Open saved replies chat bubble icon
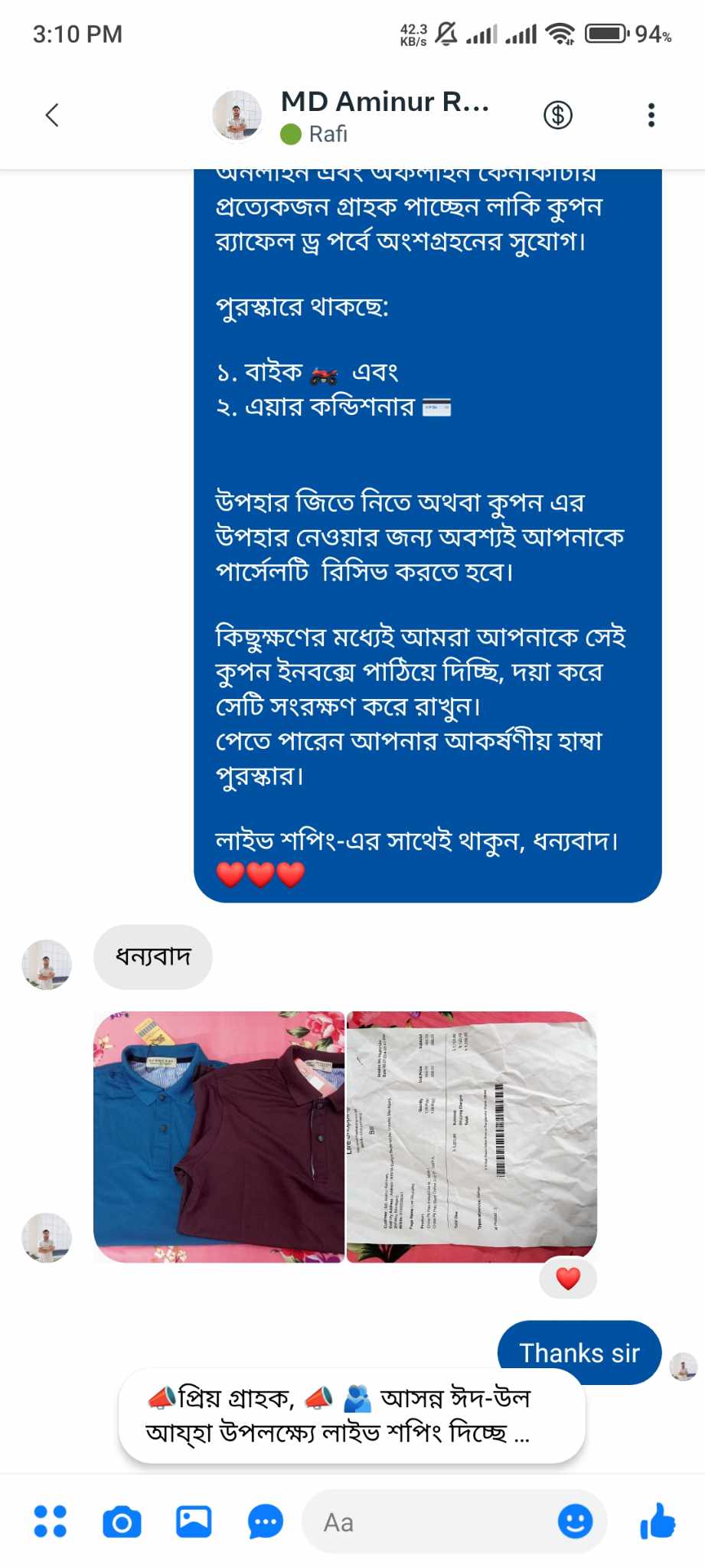Screen dimensions: 705x1568 (266, 1522)
